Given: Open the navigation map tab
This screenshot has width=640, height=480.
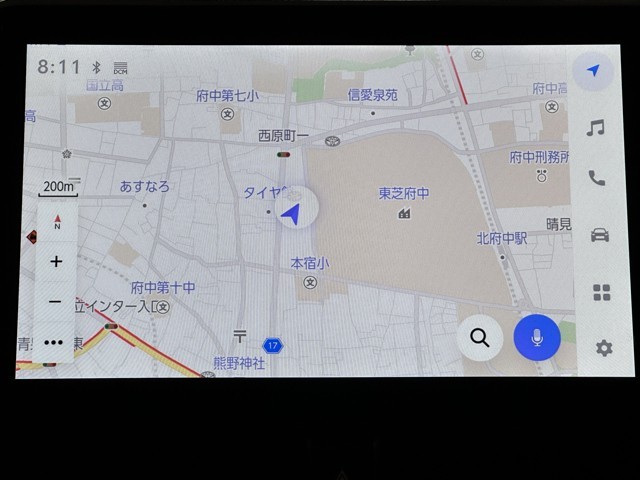Looking at the screenshot, I should pos(594,71).
